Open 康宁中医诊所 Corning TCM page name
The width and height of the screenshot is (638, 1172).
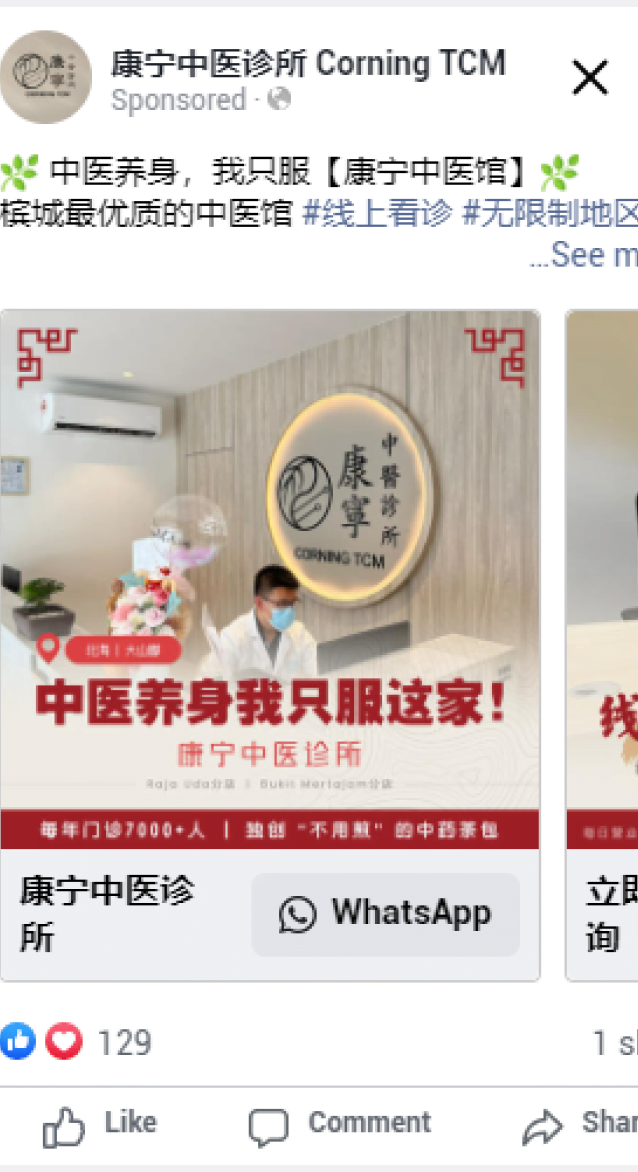tap(308, 64)
